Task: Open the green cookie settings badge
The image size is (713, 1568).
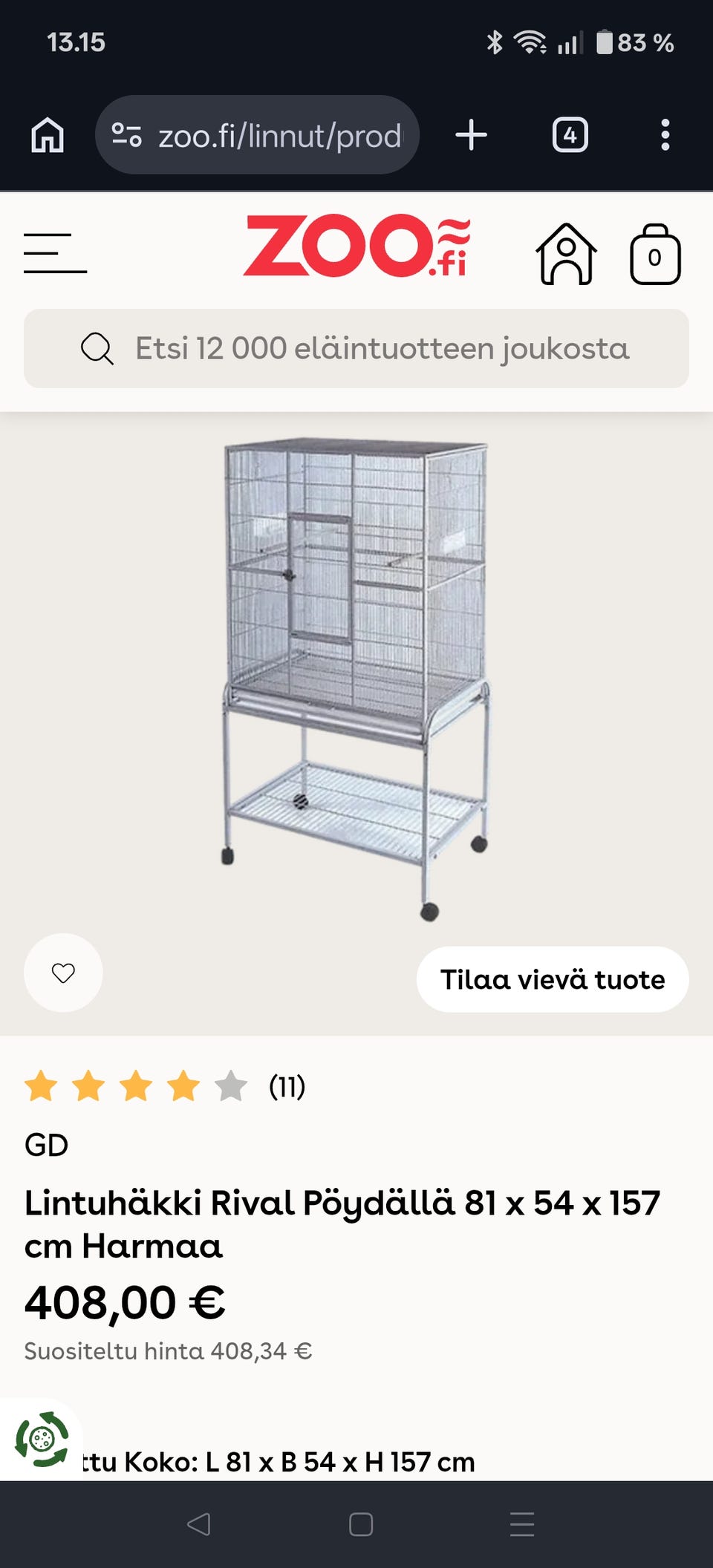Action: point(42,1440)
